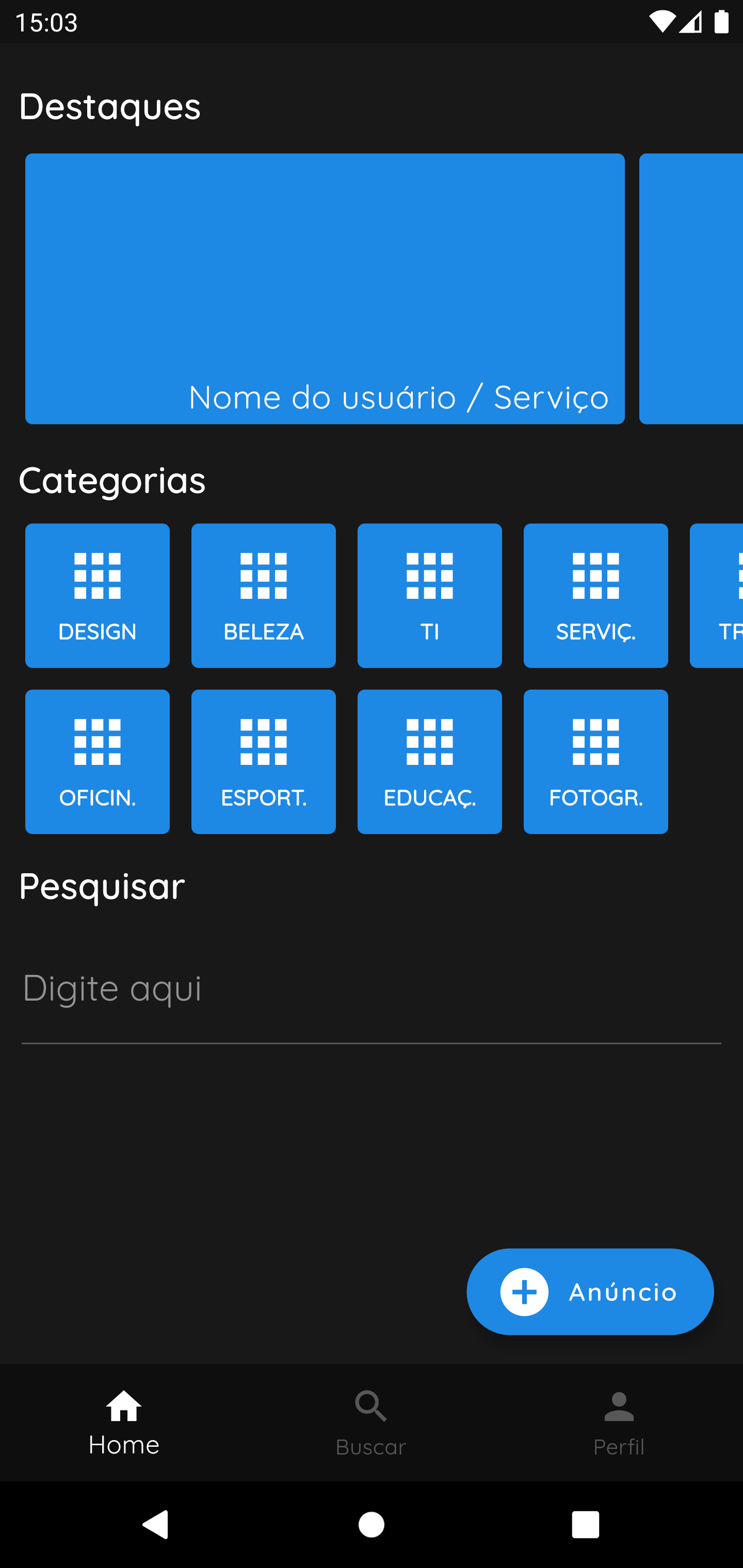
Task: Open the OFICIN. category
Action: coord(98,761)
